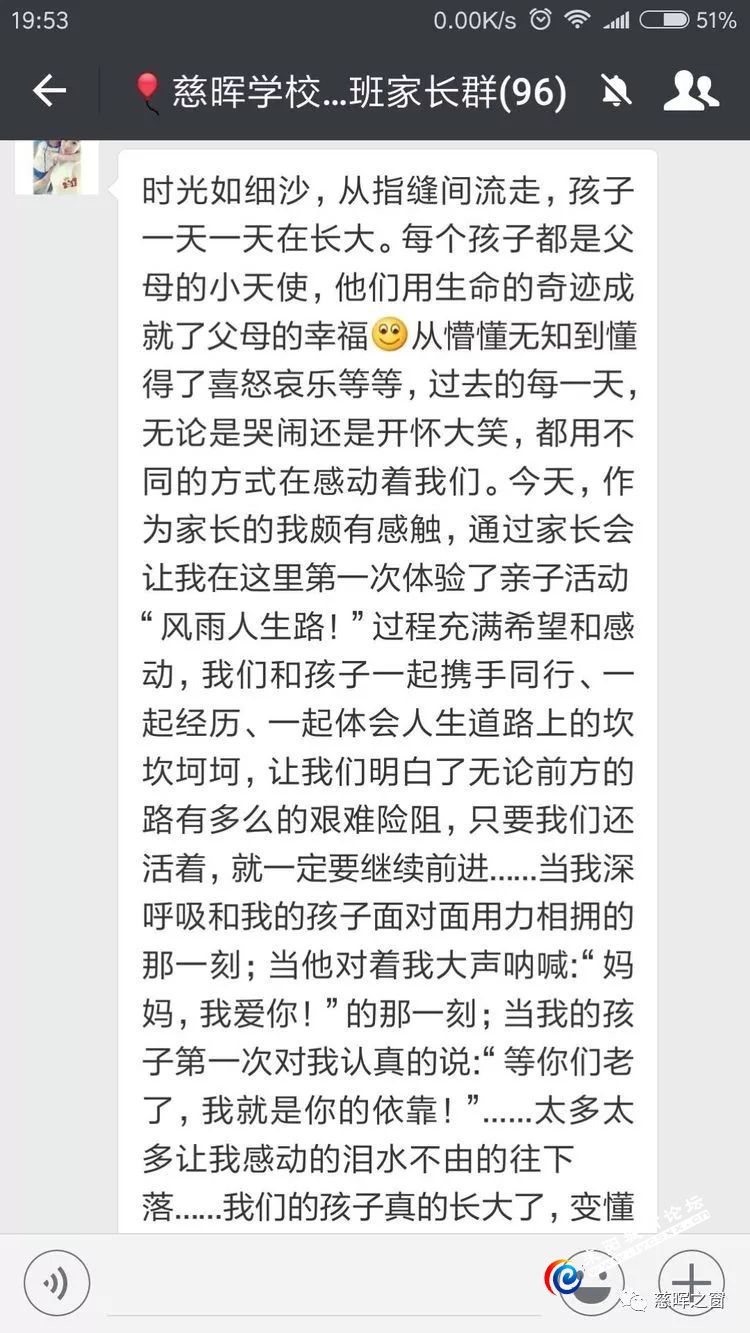Go back from the group chat

[x=49, y=92]
